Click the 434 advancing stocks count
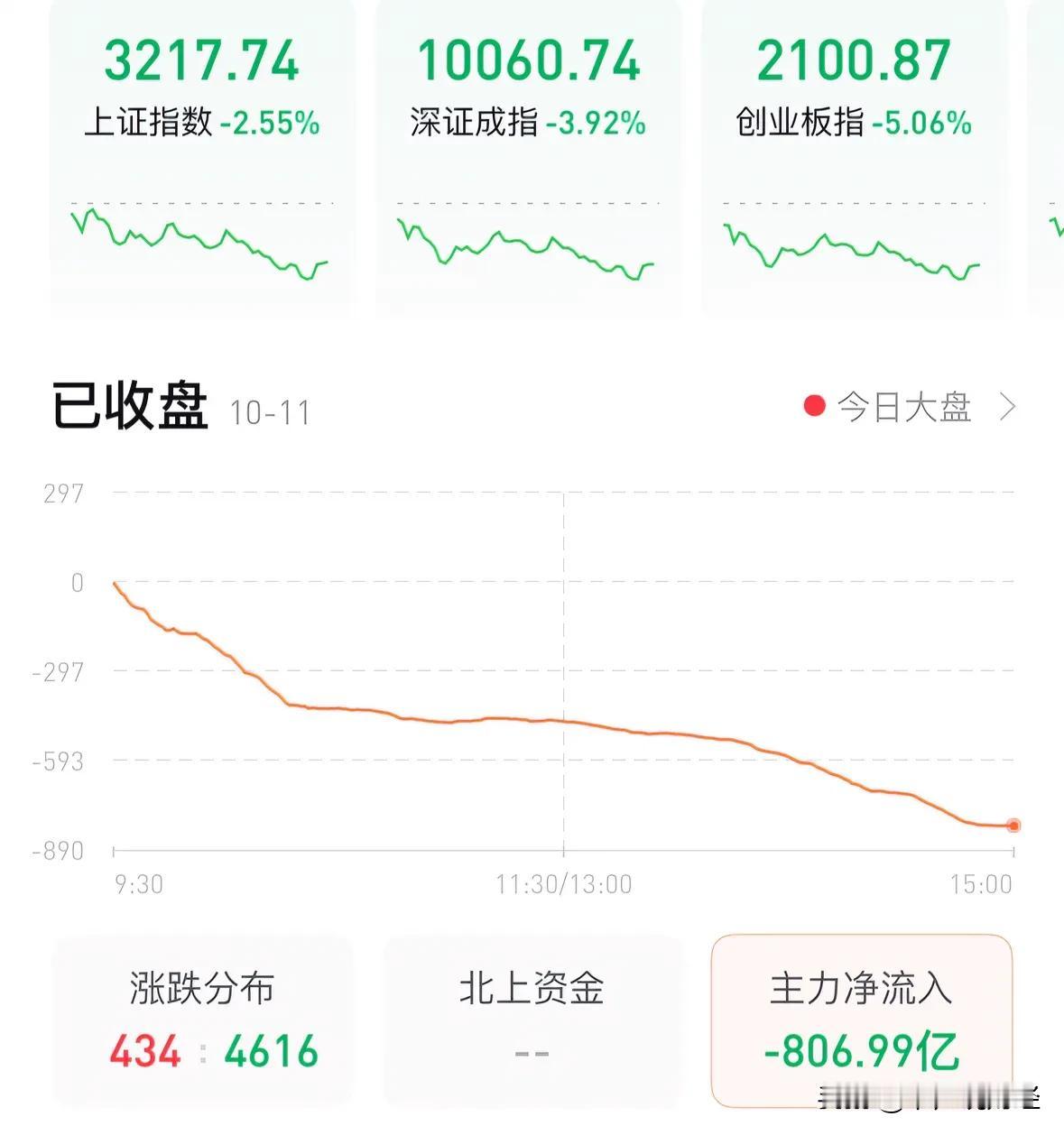Screen dimensions: 1064x1135 click(149, 1051)
